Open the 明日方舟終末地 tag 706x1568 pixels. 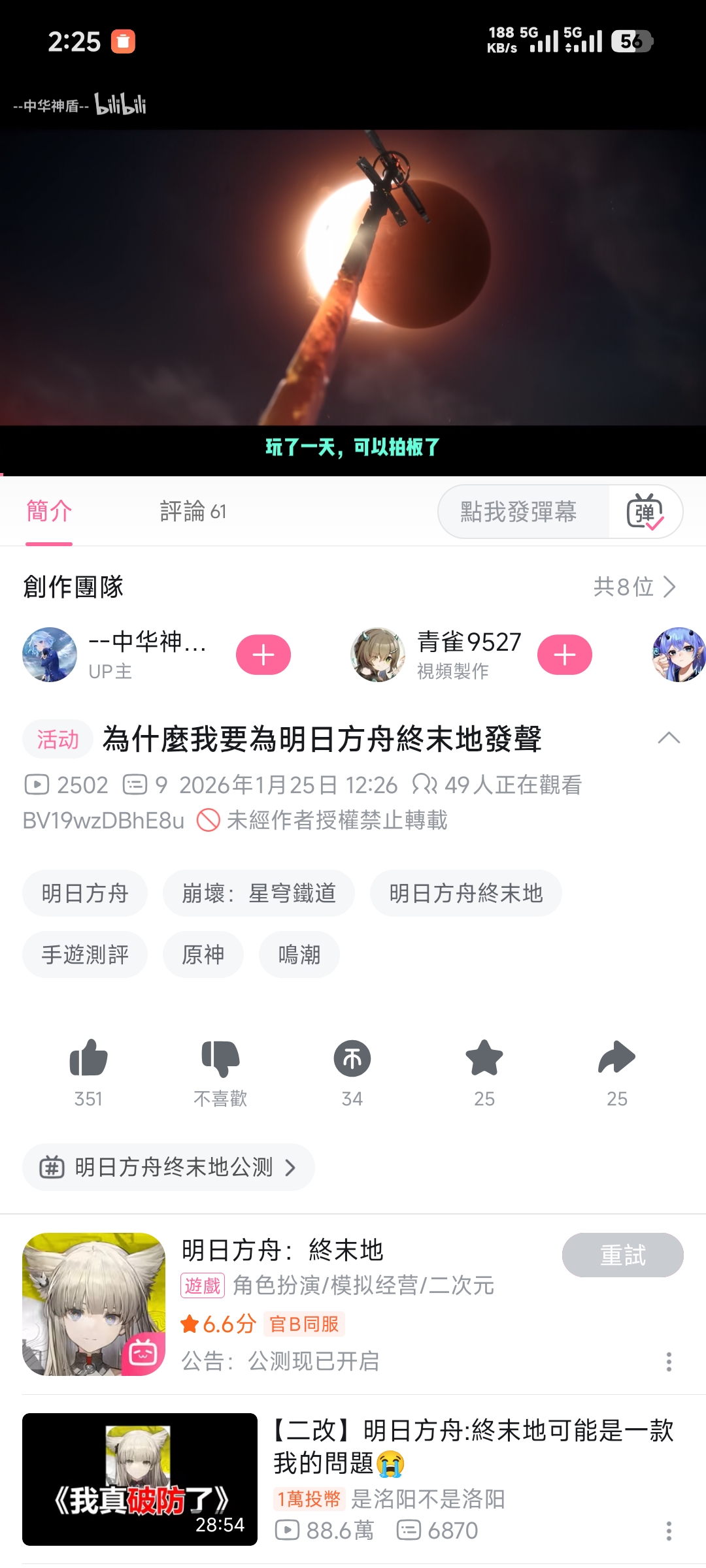click(466, 893)
